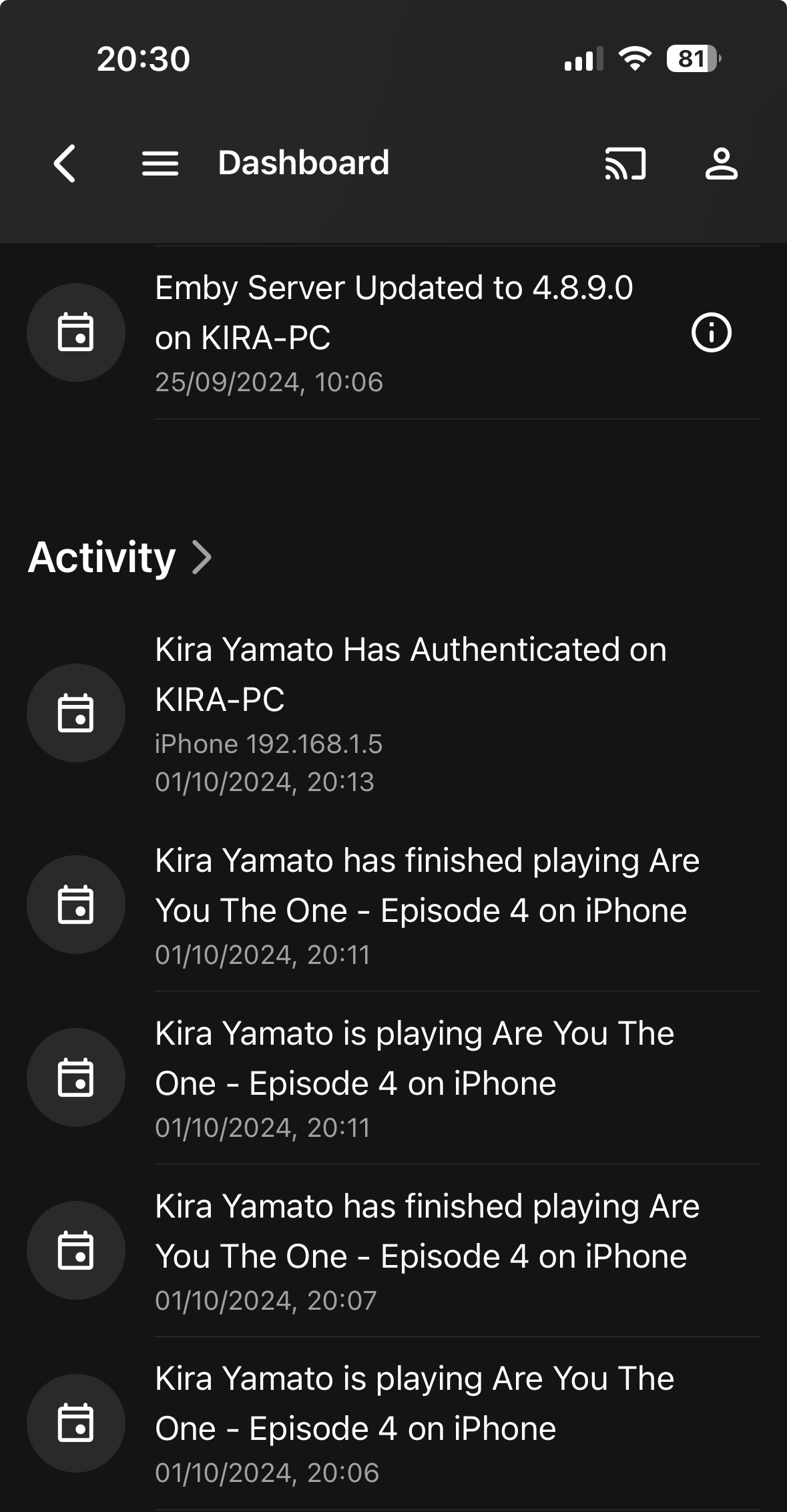787x1512 pixels.
Task: Go back using the header arrow
Action: (x=65, y=164)
